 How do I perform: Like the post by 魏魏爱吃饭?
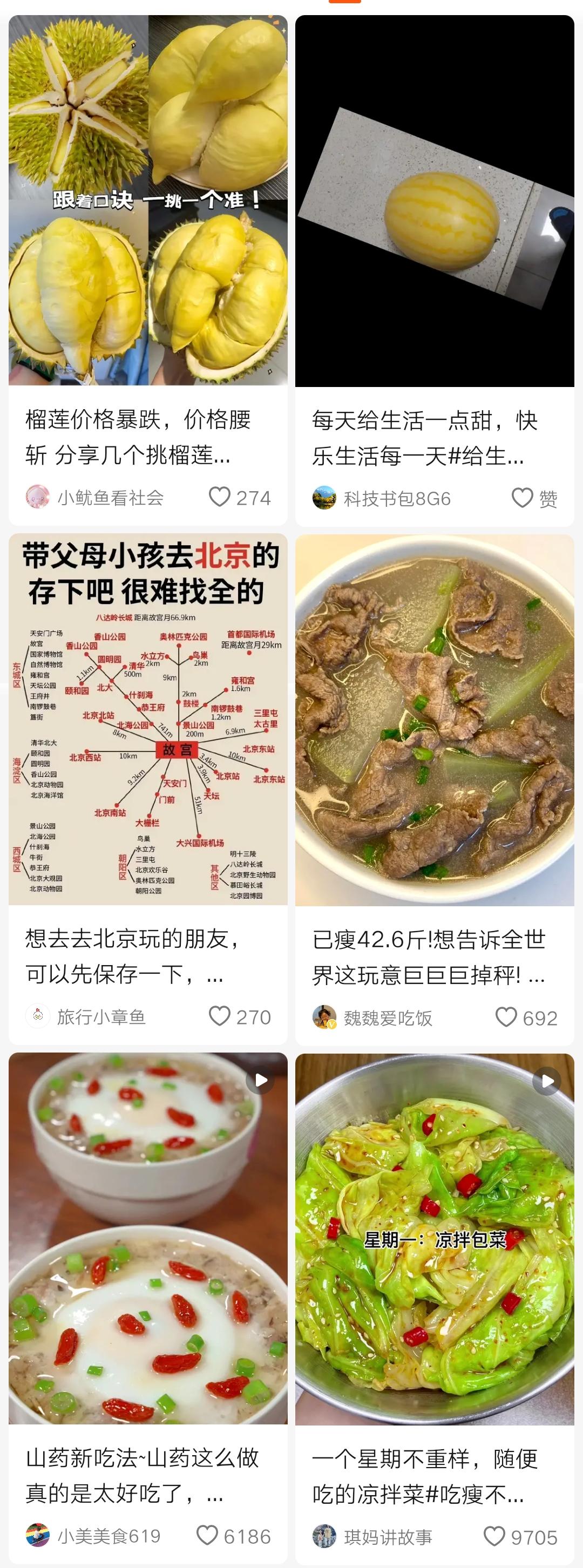coord(506,1017)
